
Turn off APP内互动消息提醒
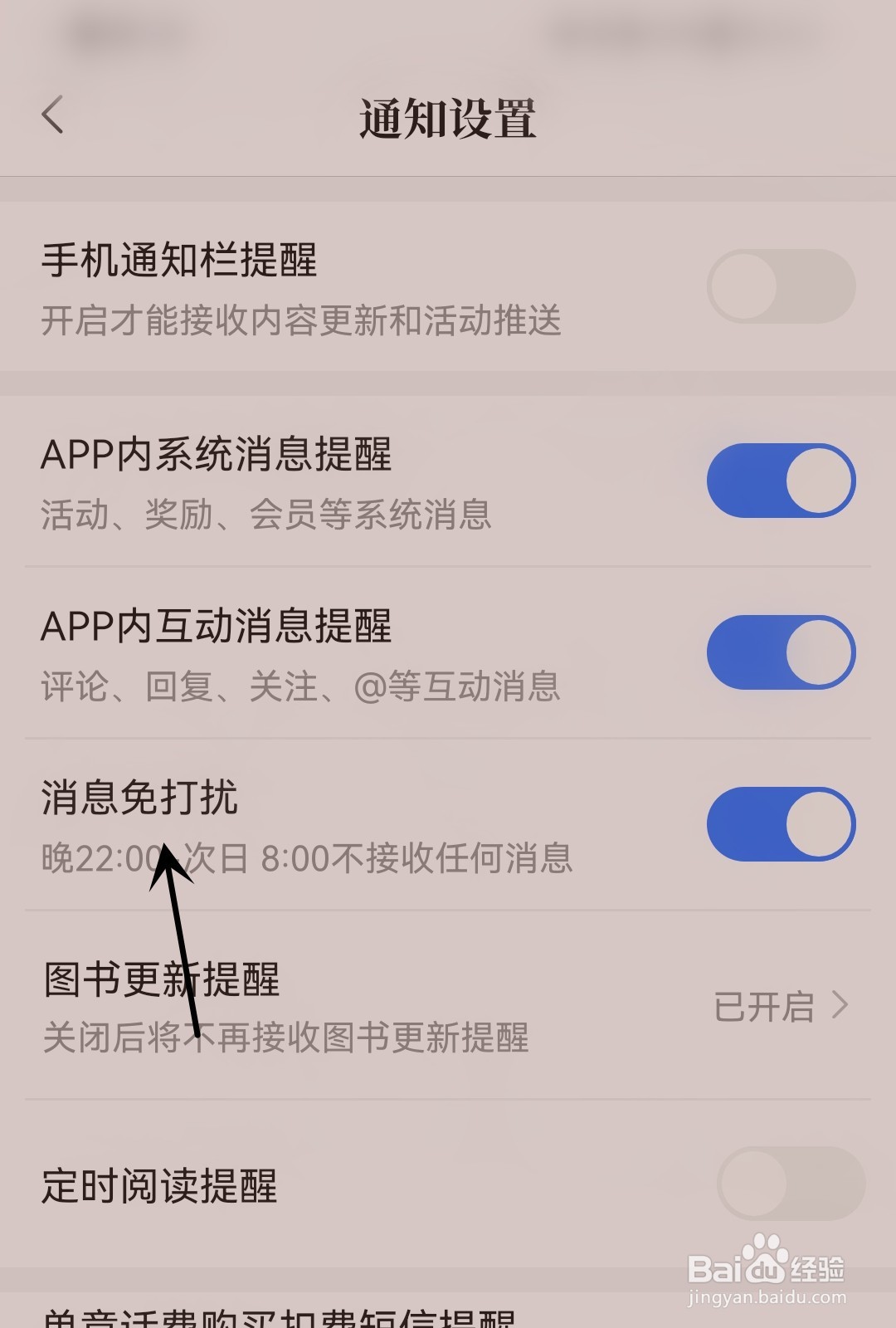pyautogui.click(x=781, y=653)
